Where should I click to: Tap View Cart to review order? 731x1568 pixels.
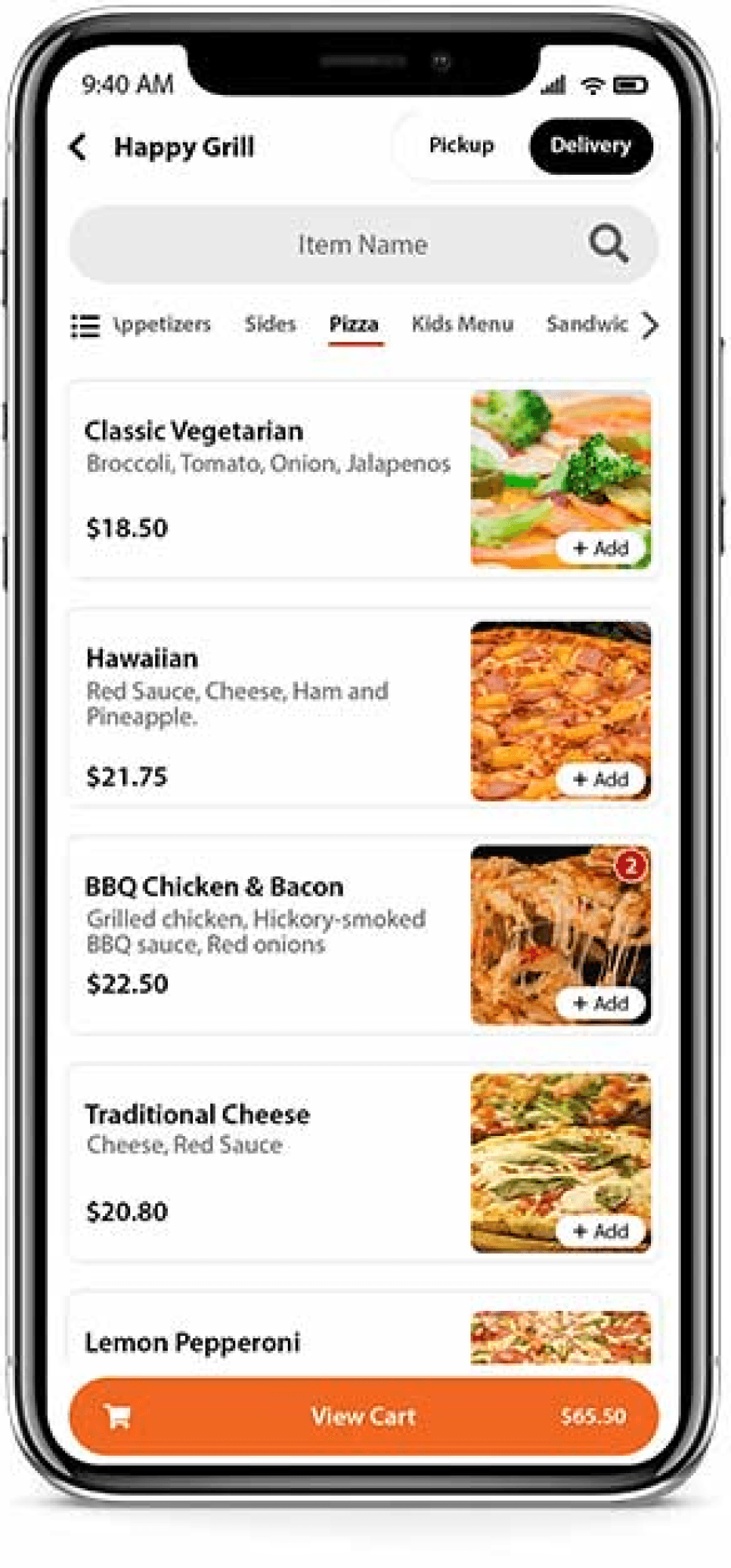click(x=363, y=1416)
